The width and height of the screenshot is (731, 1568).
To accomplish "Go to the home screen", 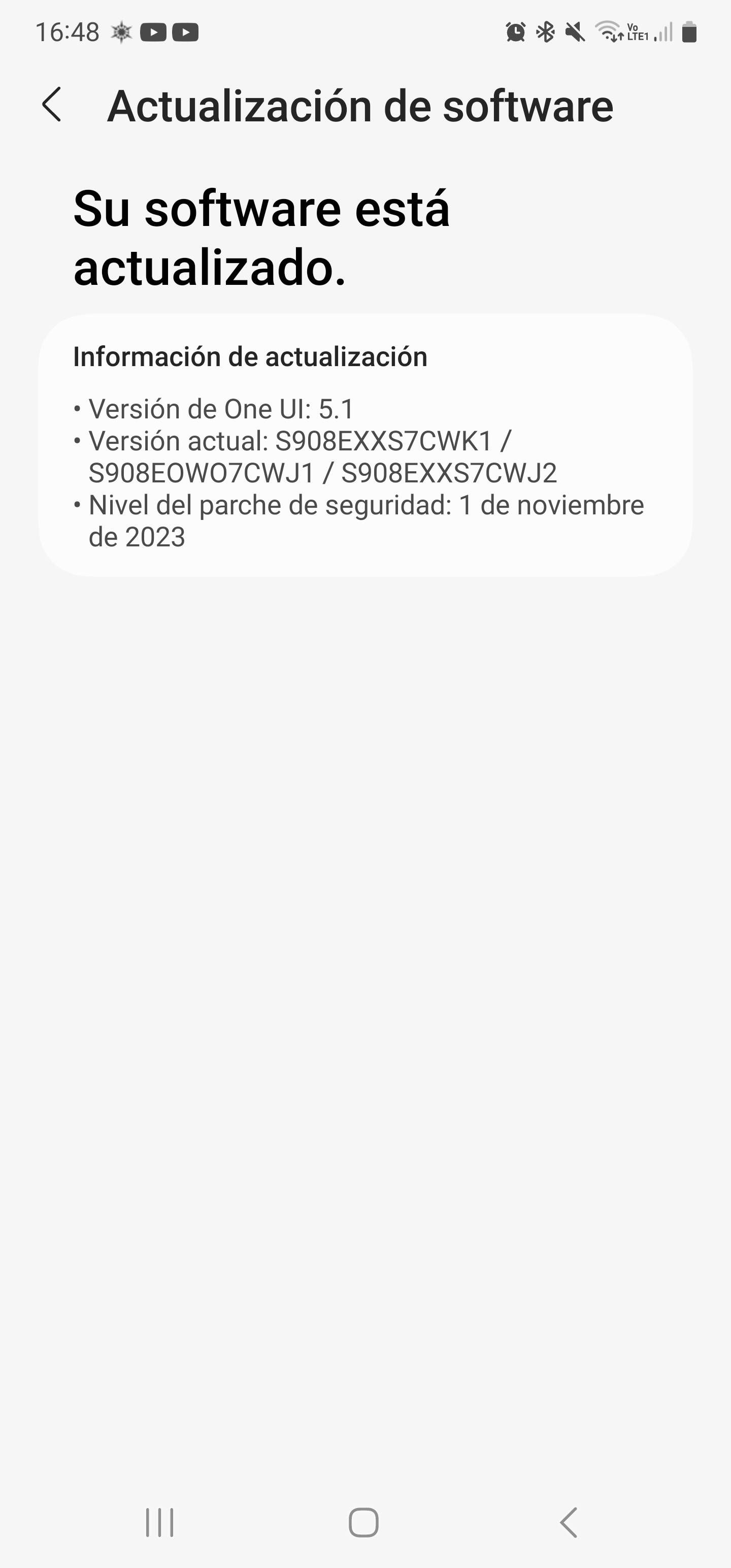I will coord(363,1522).
